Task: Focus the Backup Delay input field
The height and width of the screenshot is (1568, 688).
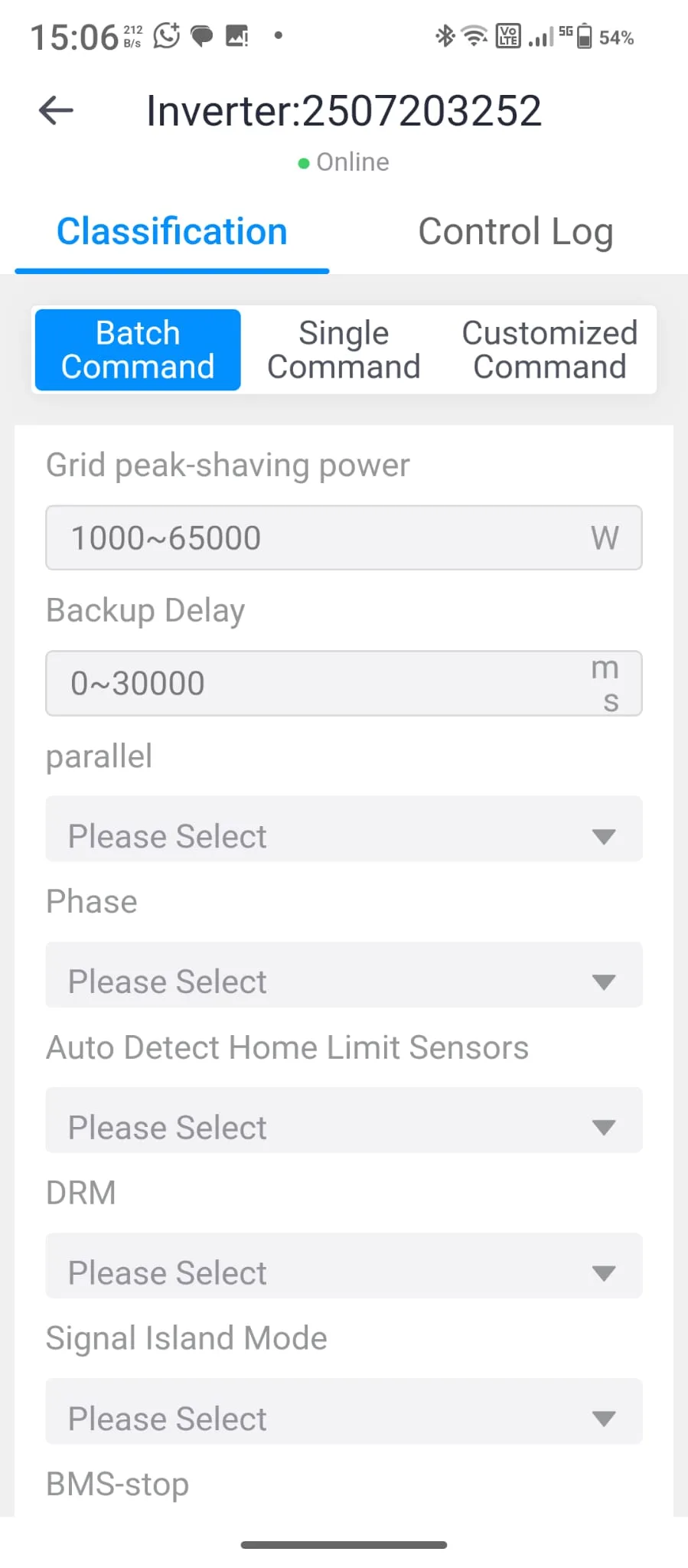Action: tap(321, 683)
